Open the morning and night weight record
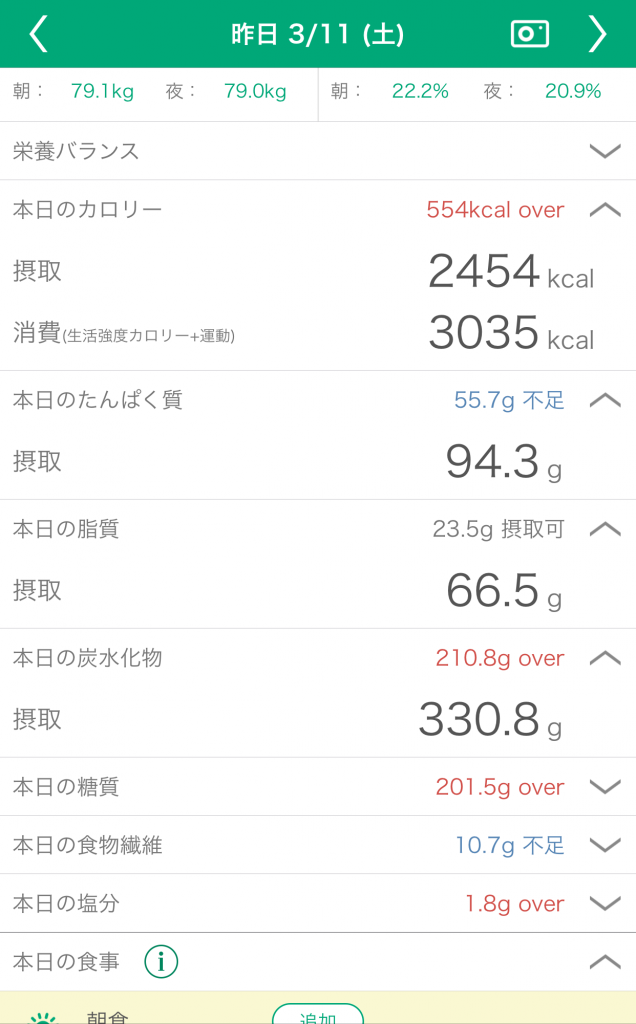 (x=159, y=91)
